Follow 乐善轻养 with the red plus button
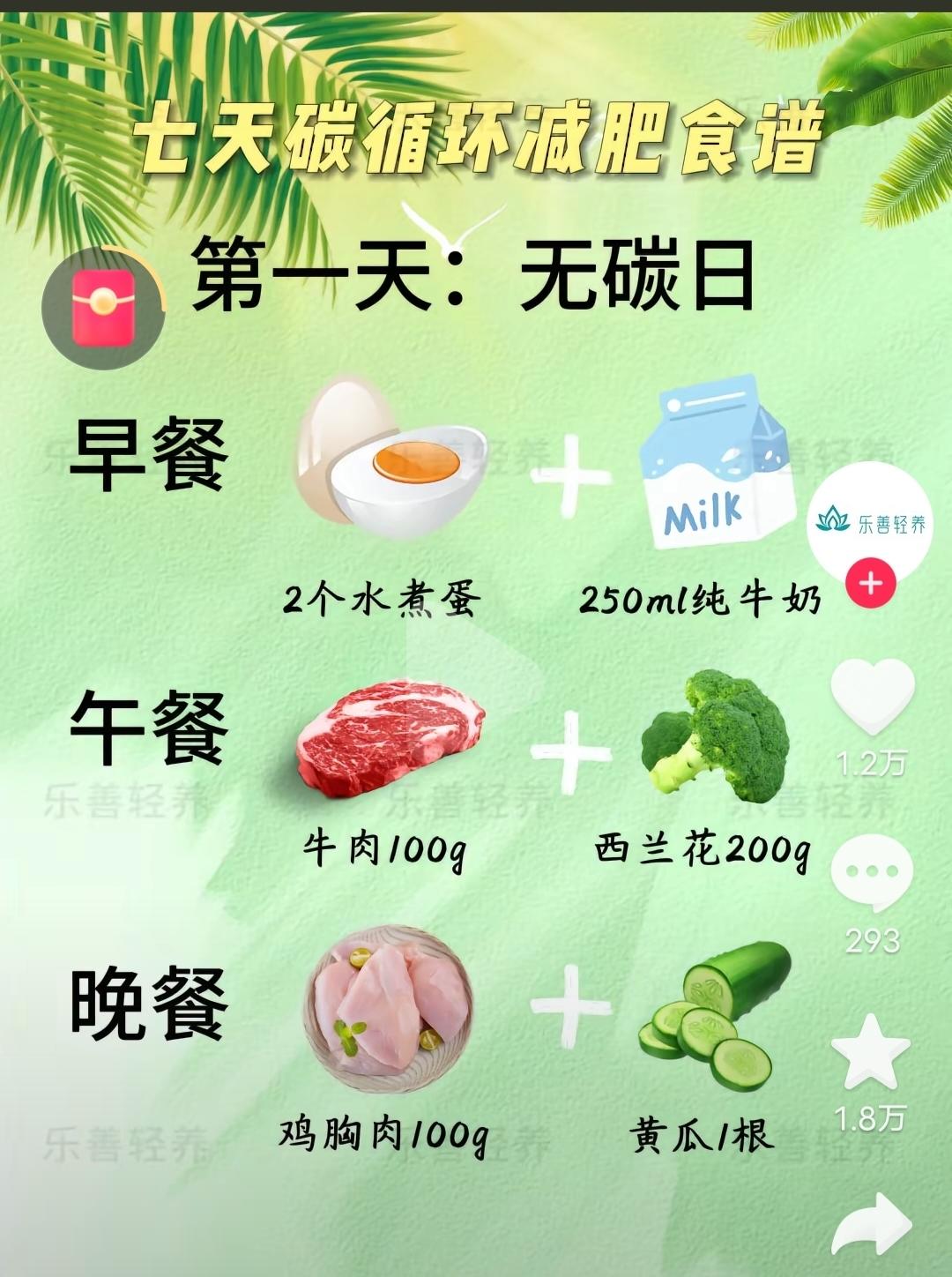Viewport: 952px width, 1277px height. [x=869, y=582]
